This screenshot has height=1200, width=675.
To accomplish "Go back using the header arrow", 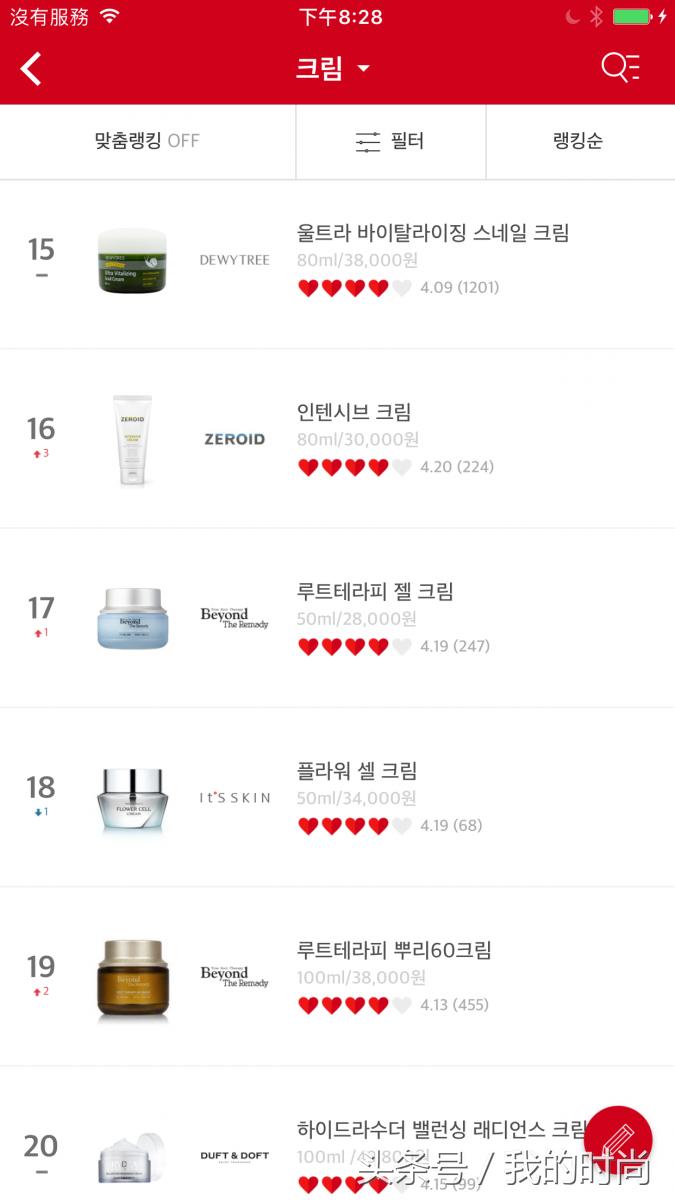I will point(32,69).
